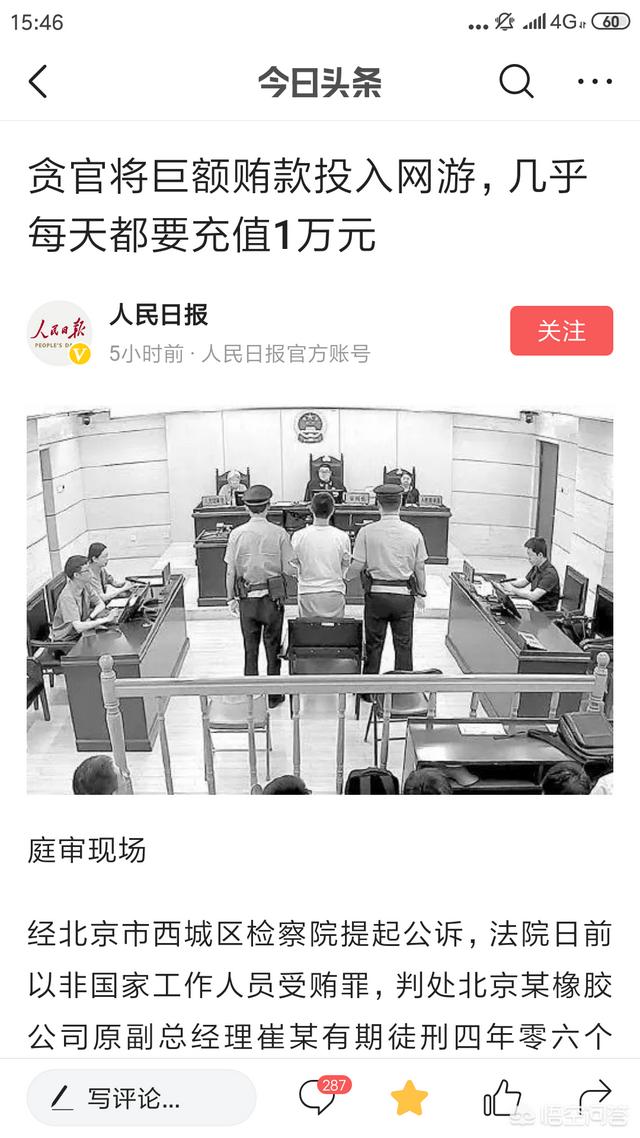Open search from the top bar

pos(516,82)
